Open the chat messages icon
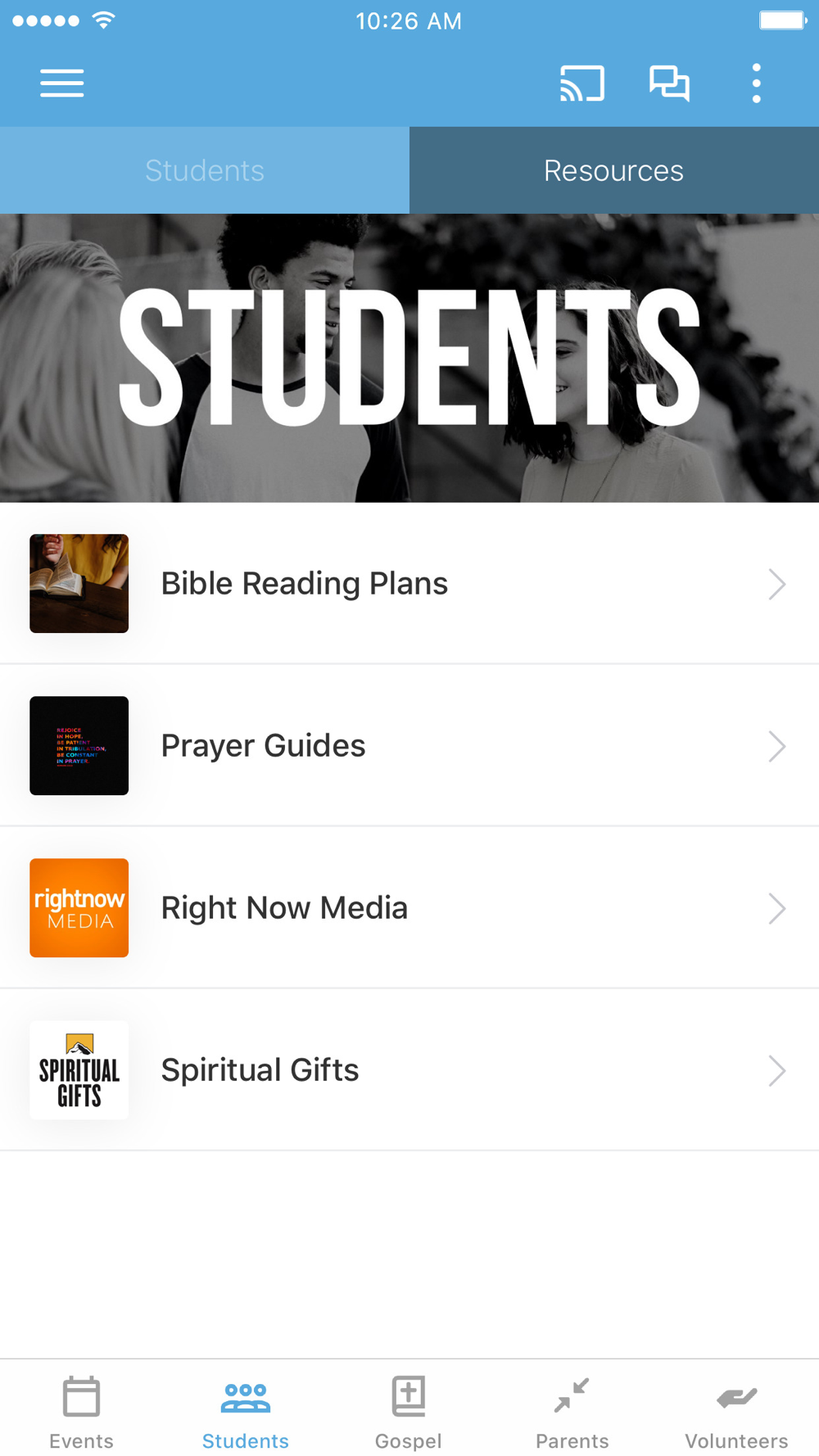The width and height of the screenshot is (819, 1456). click(669, 84)
